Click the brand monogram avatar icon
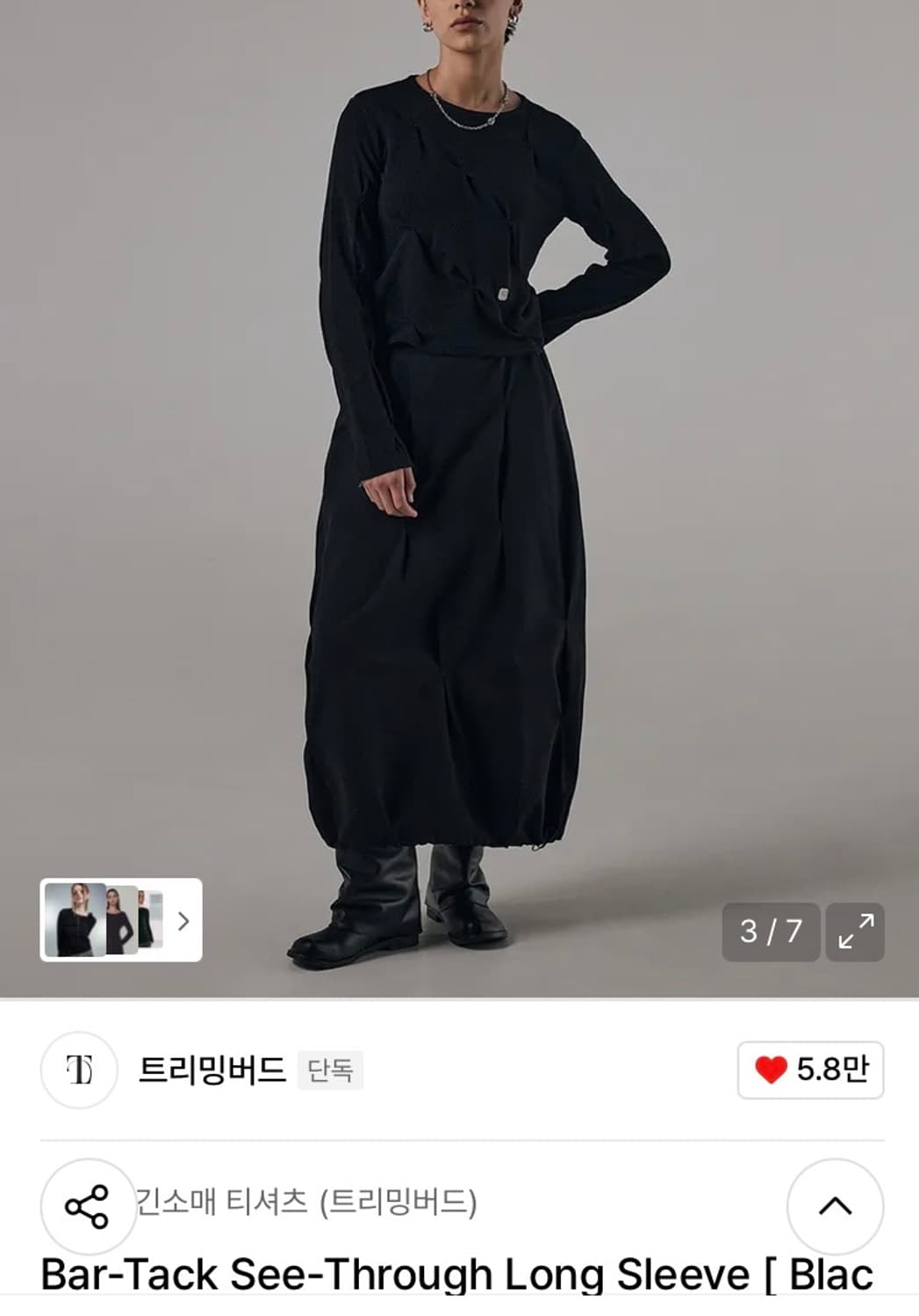This screenshot has width=919, height=1316. 80,1071
